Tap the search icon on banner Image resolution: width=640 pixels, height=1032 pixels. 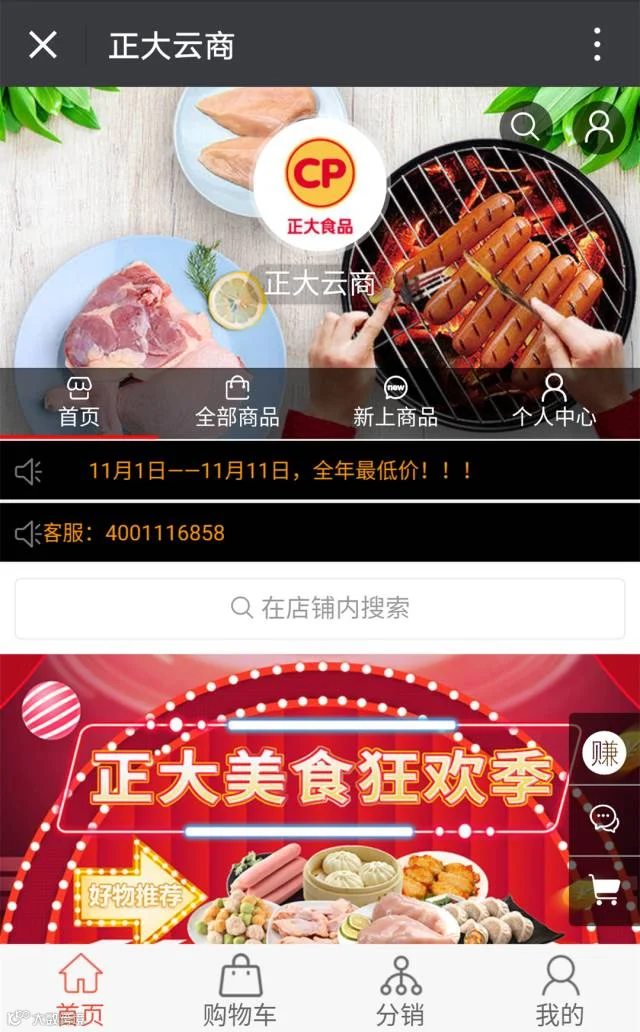(x=525, y=126)
